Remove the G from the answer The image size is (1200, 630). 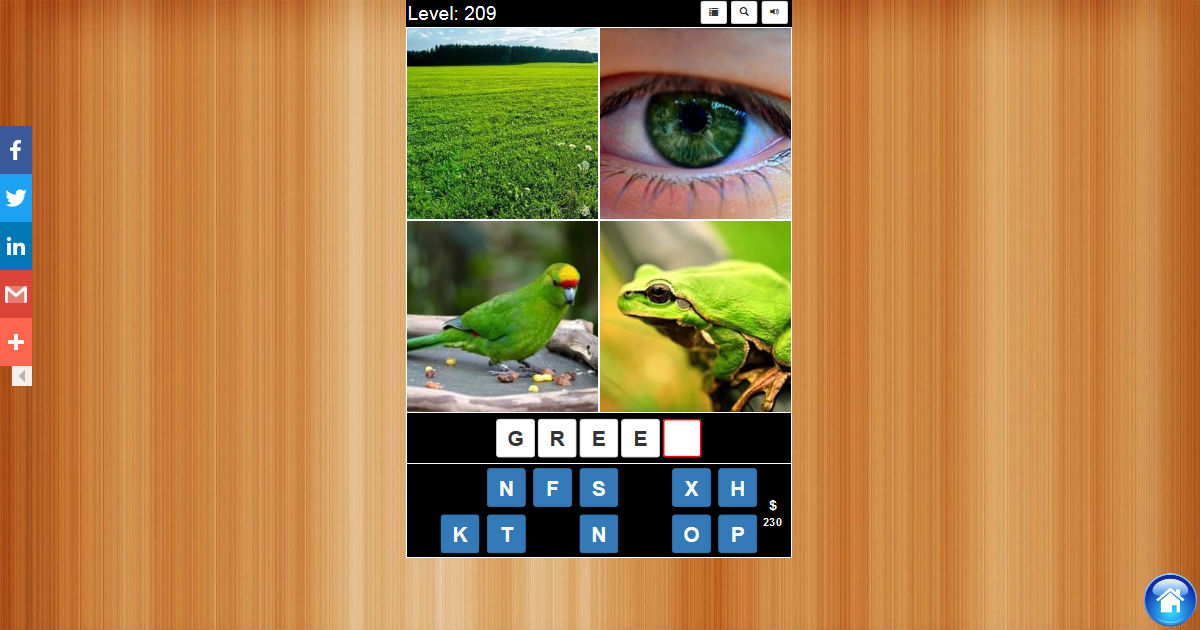point(515,438)
